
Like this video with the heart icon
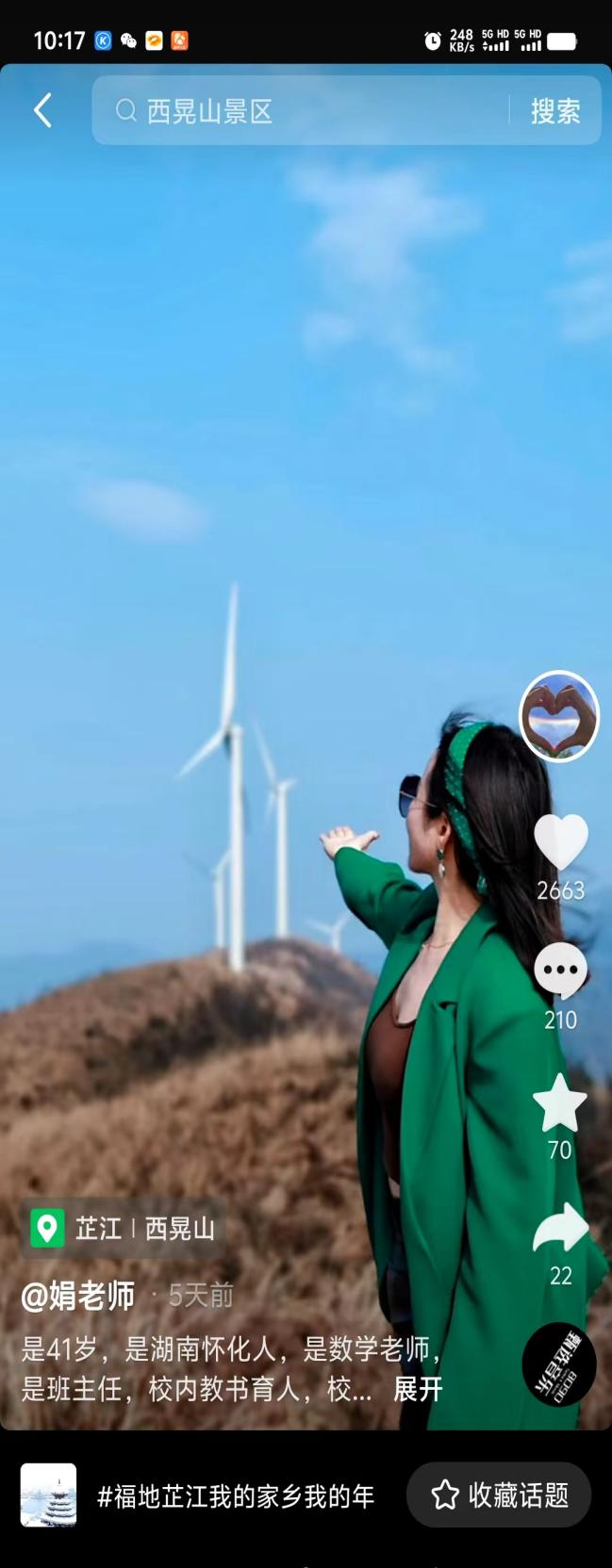tap(560, 842)
